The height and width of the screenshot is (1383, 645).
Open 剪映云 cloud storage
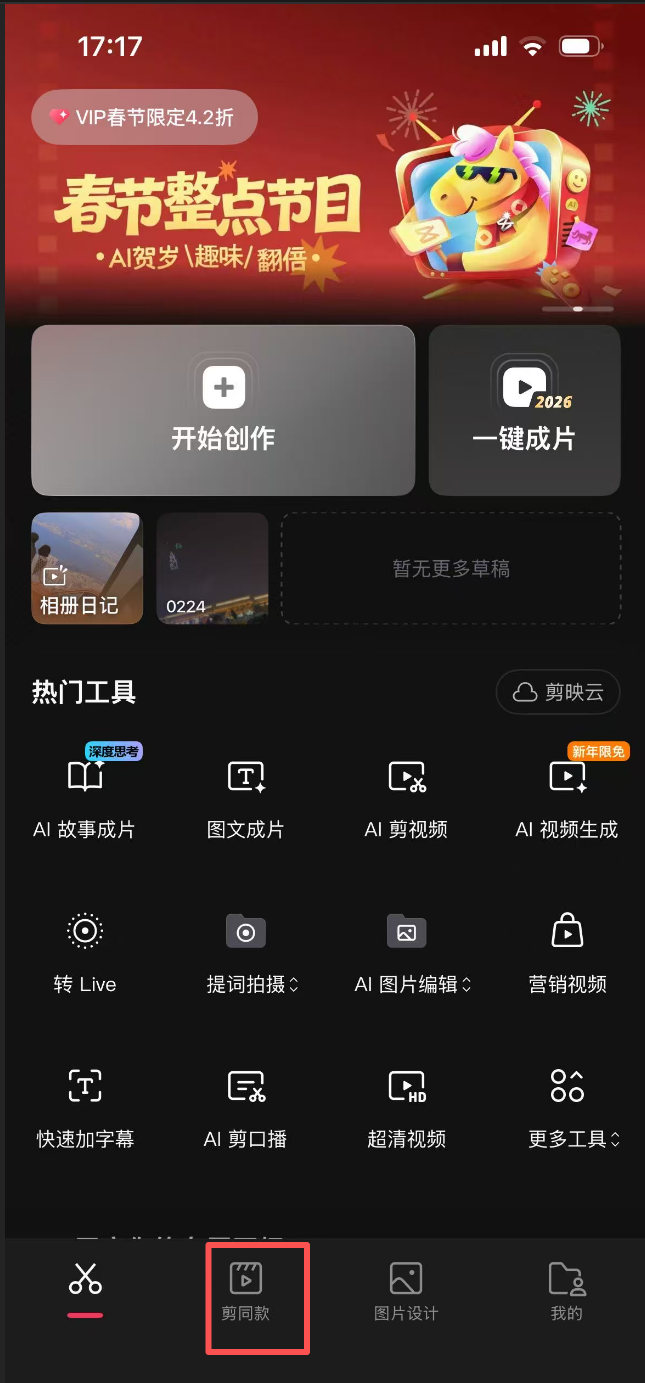click(558, 692)
